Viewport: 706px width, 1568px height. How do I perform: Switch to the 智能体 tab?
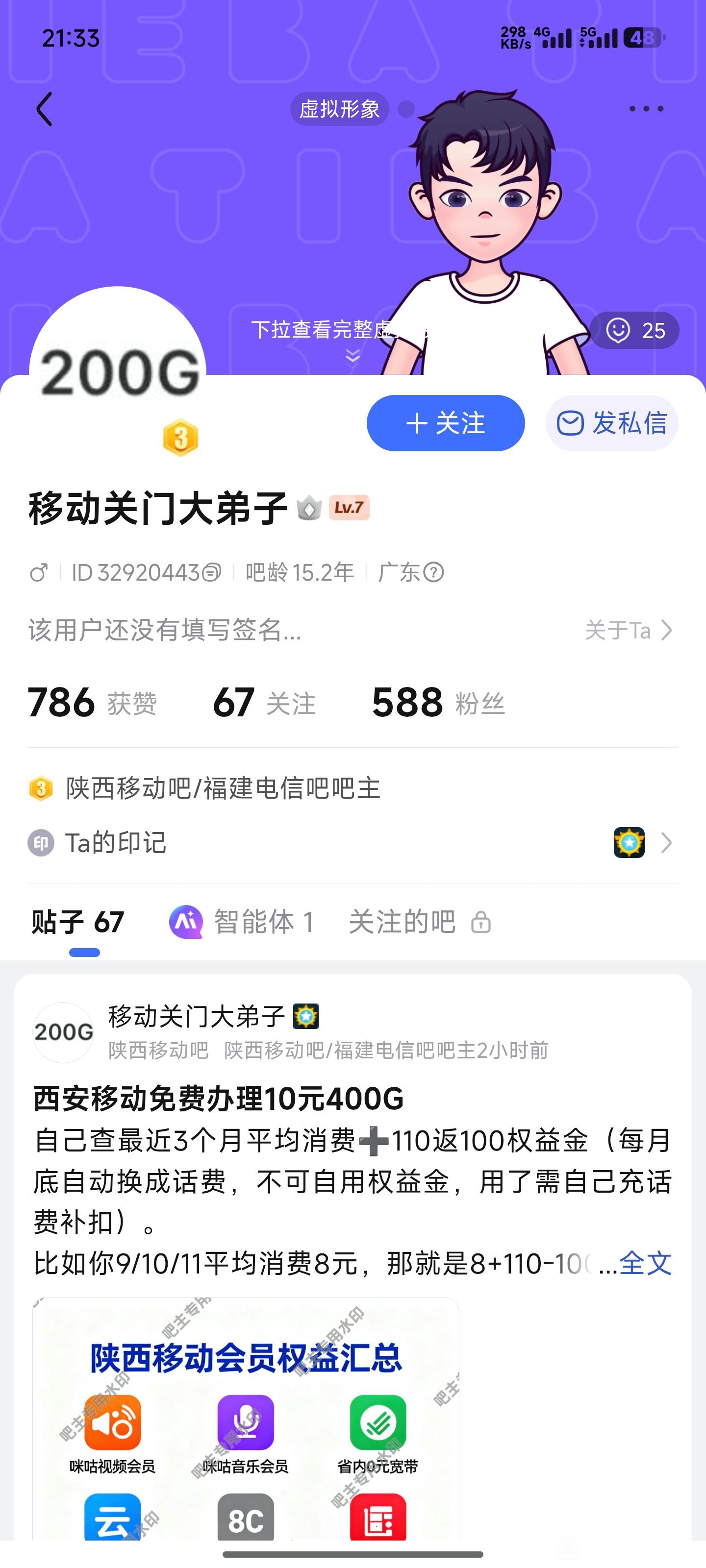(242, 922)
